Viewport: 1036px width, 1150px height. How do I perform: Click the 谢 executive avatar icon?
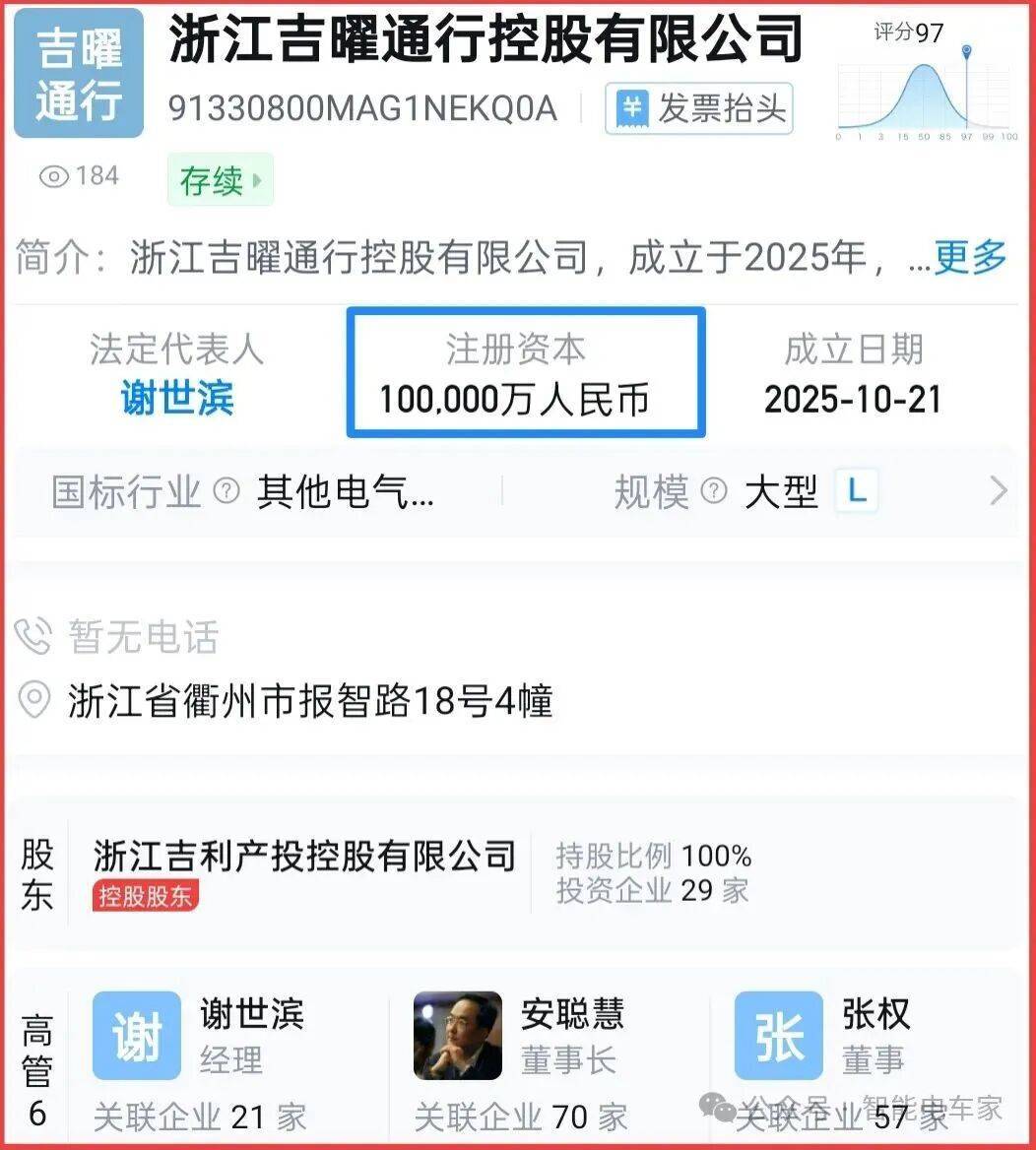(136, 1037)
